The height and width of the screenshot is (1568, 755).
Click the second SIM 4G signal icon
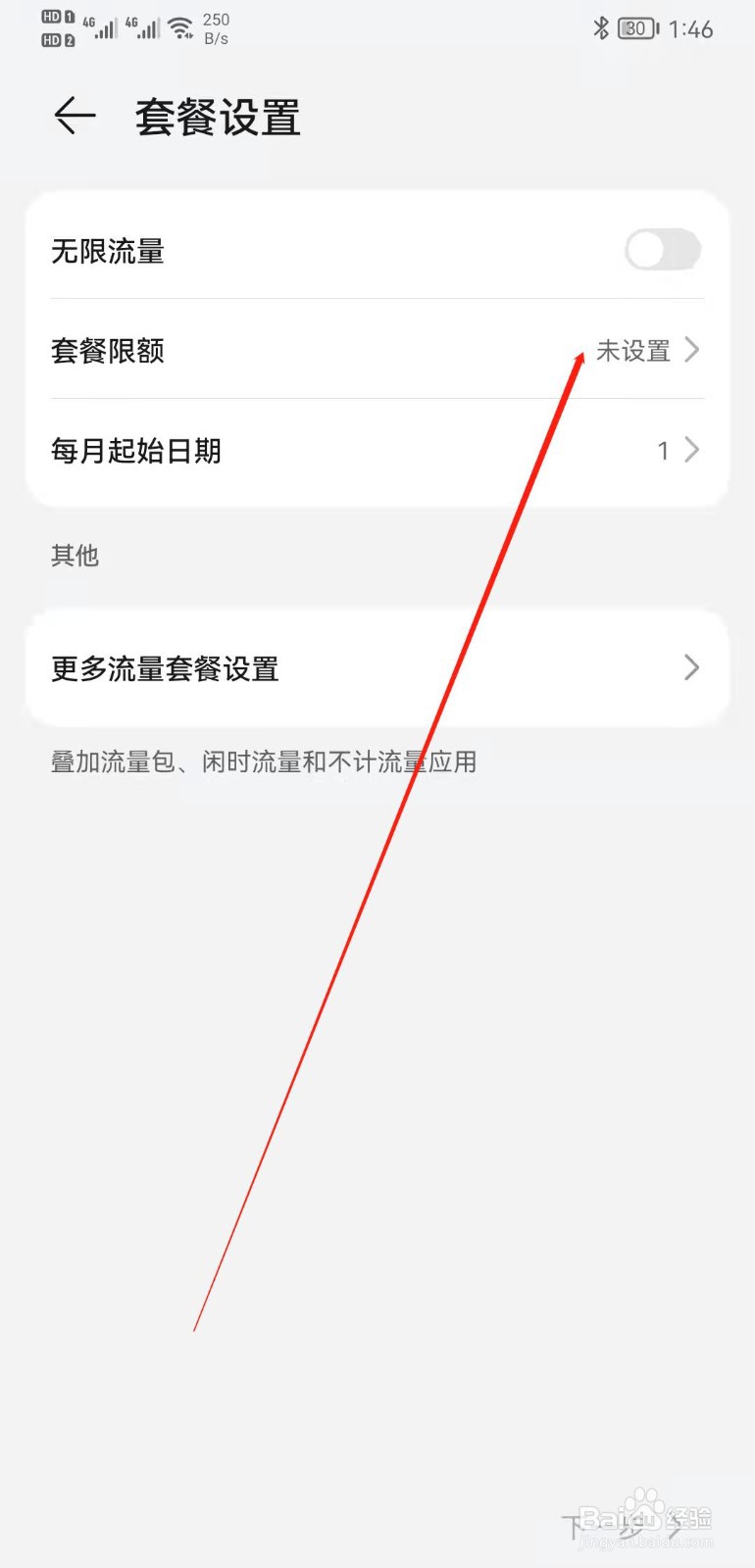[x=145, y=27]
